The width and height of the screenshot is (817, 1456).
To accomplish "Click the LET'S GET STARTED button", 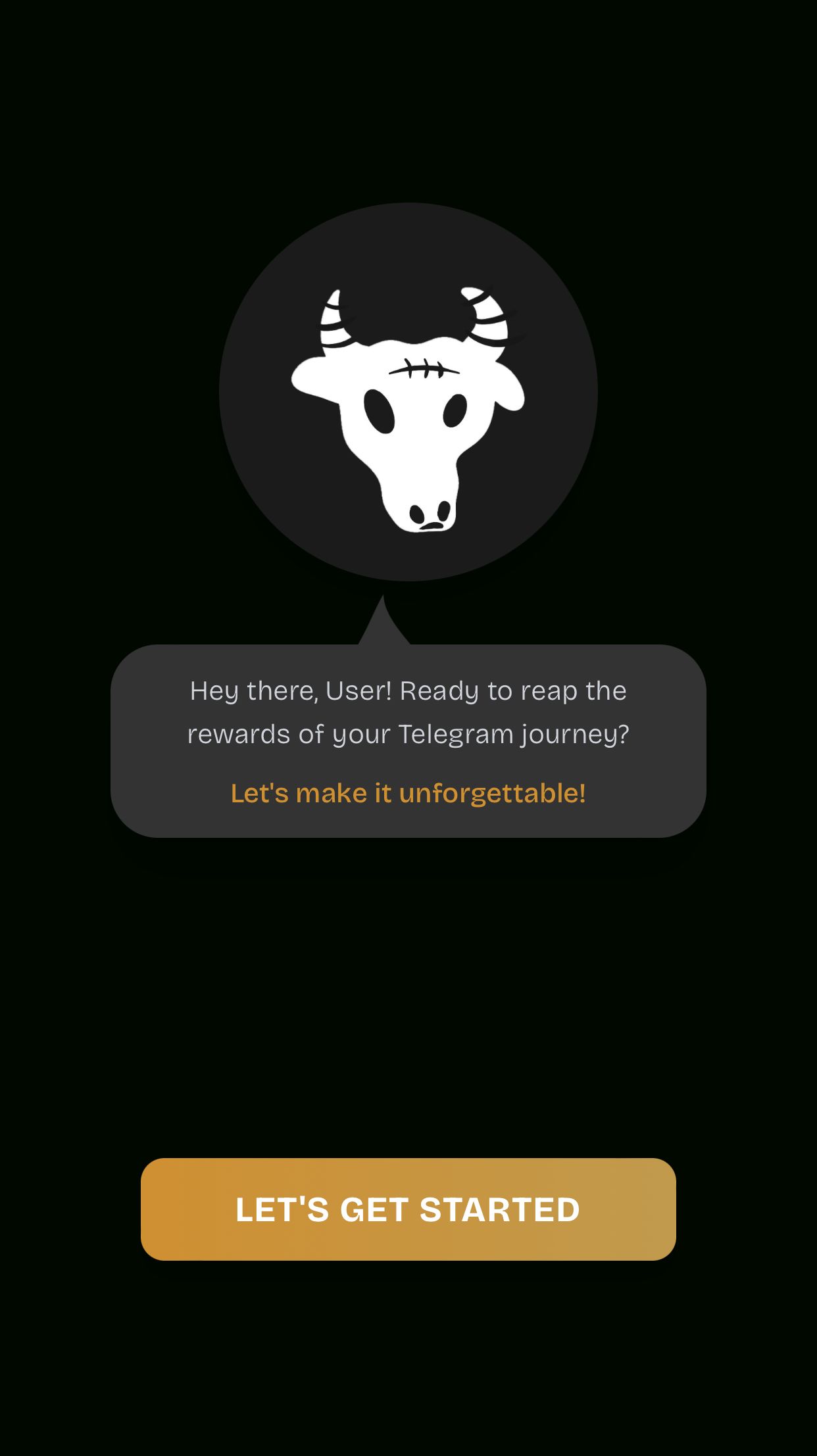I will (x=408, y=1209).
